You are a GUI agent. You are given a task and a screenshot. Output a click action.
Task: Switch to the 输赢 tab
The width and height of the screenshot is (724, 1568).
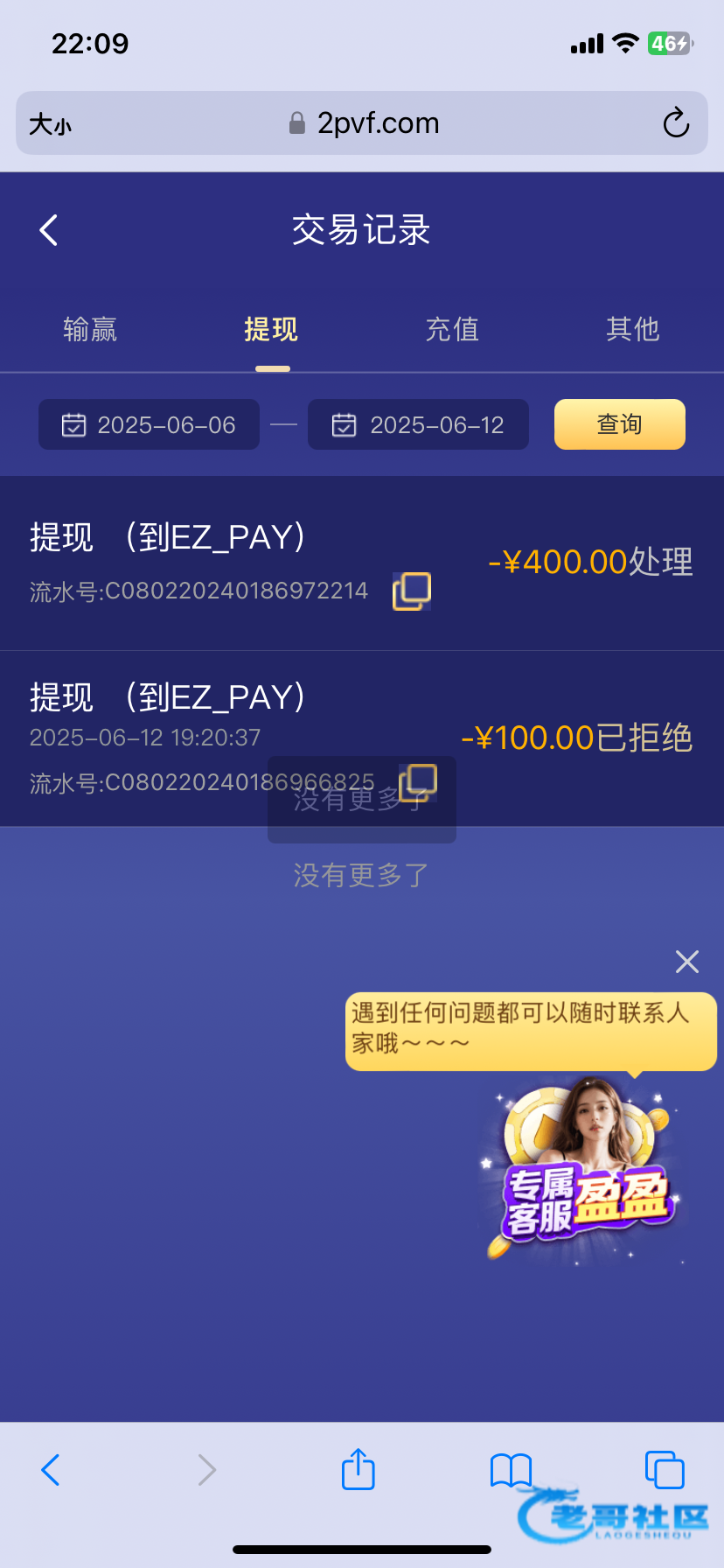(90, 330)
